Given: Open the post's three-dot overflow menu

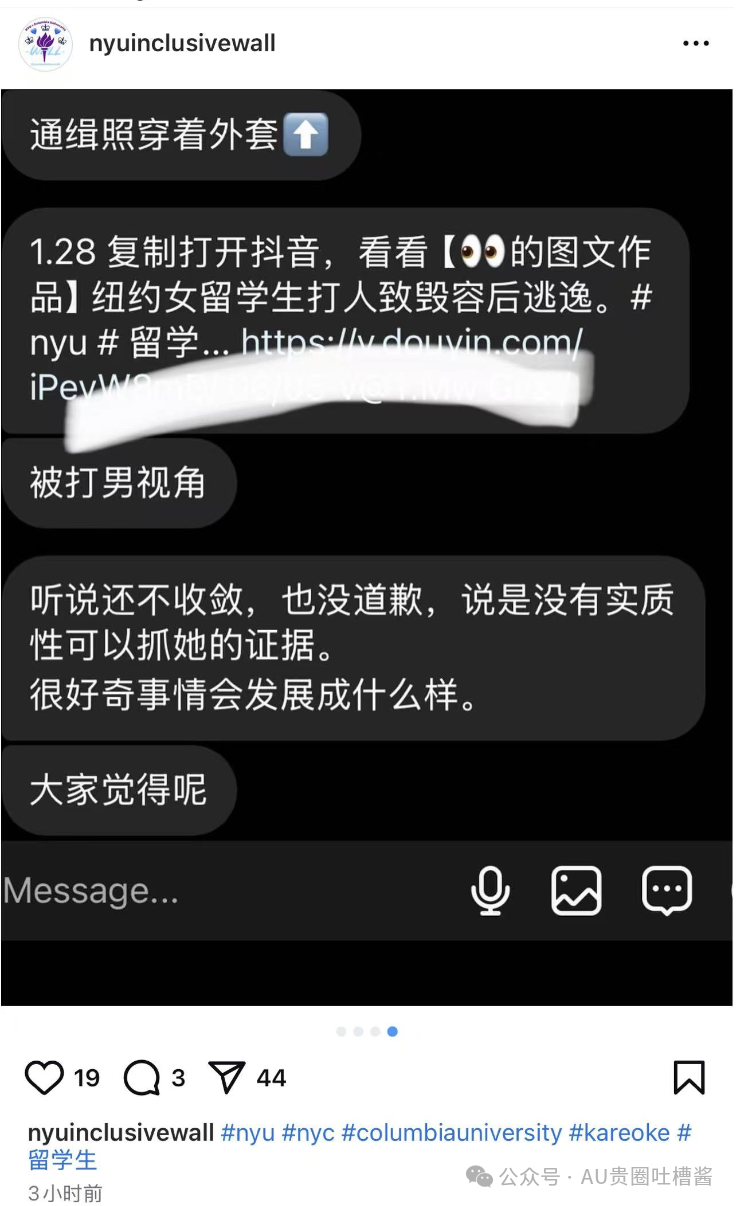Looking at the screenshot, I should [x=696, y=44].
